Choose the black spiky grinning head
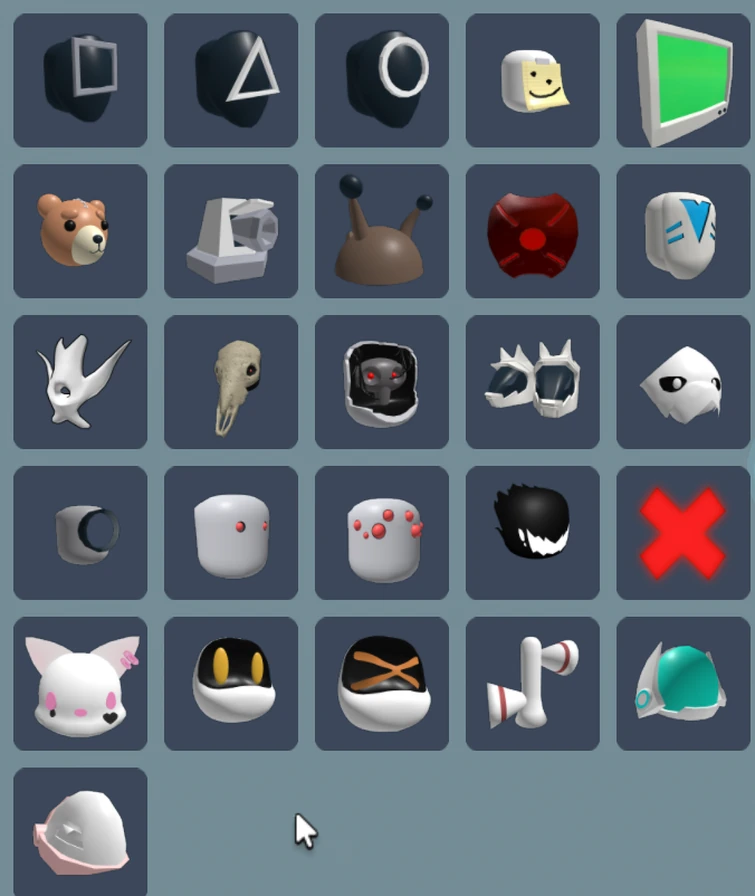This screenshot has height=896, width=755. click(x=533, y=533)
